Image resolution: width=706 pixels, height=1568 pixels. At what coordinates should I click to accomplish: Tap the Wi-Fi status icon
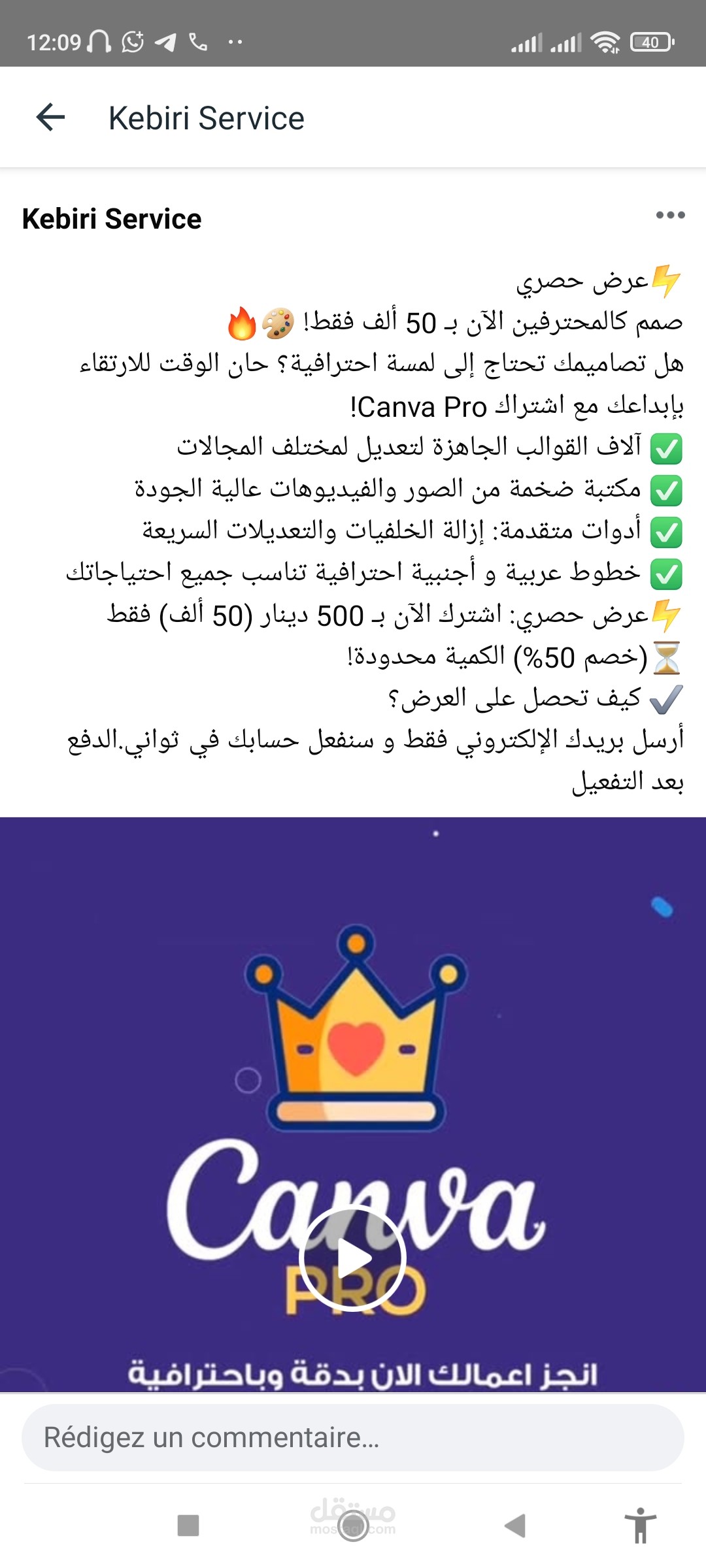(605, 41)
